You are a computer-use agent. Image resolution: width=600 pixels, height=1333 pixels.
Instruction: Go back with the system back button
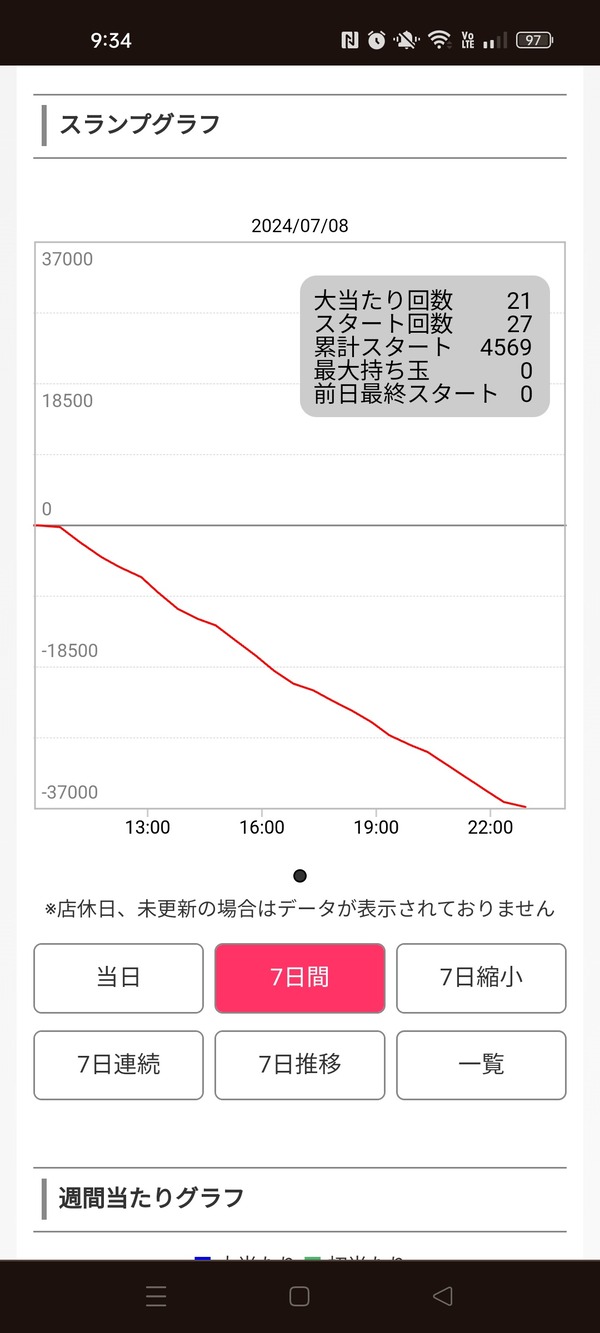(443, 1296)
